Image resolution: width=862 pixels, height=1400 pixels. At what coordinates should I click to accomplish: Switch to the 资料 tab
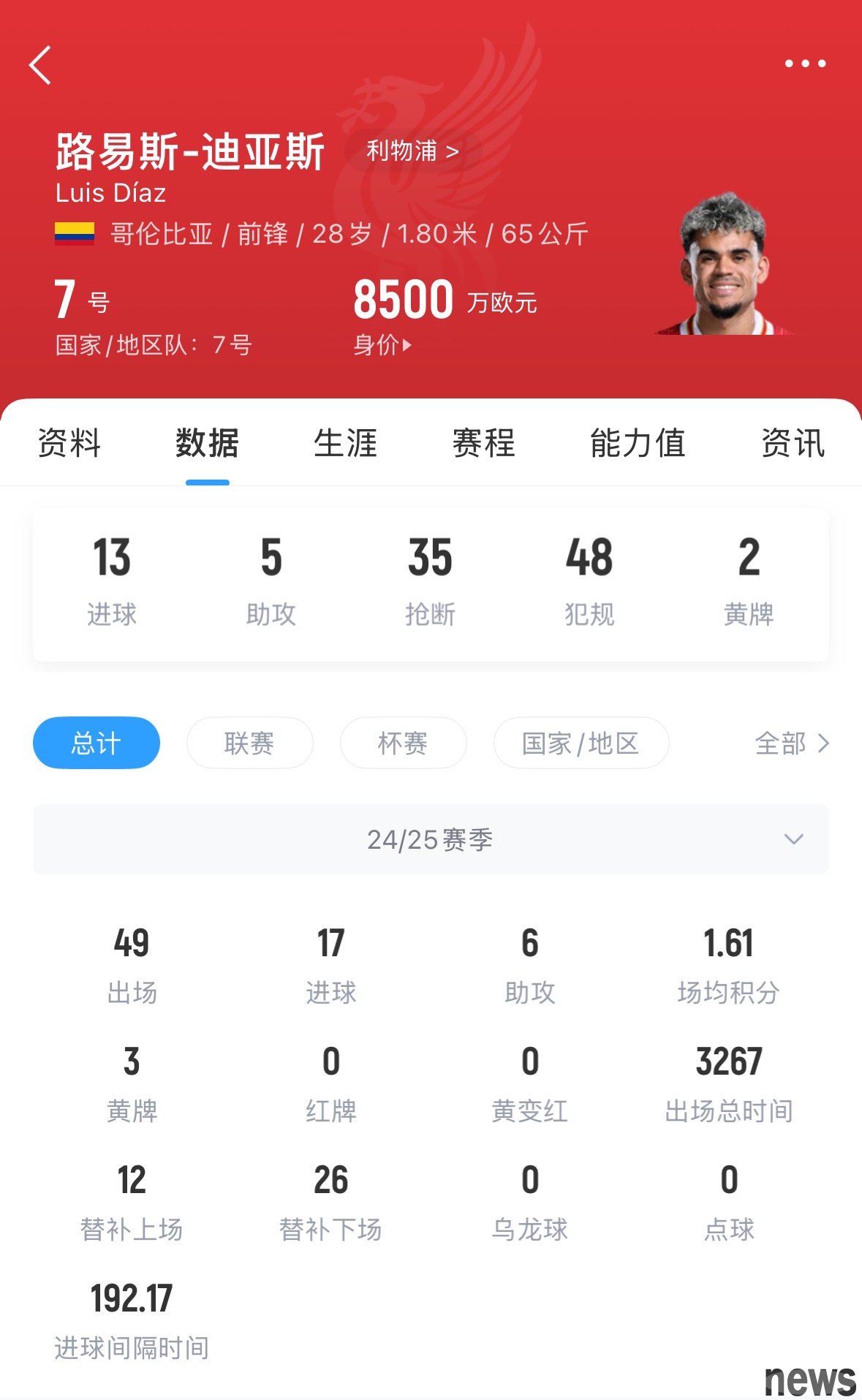coord(69,443)
